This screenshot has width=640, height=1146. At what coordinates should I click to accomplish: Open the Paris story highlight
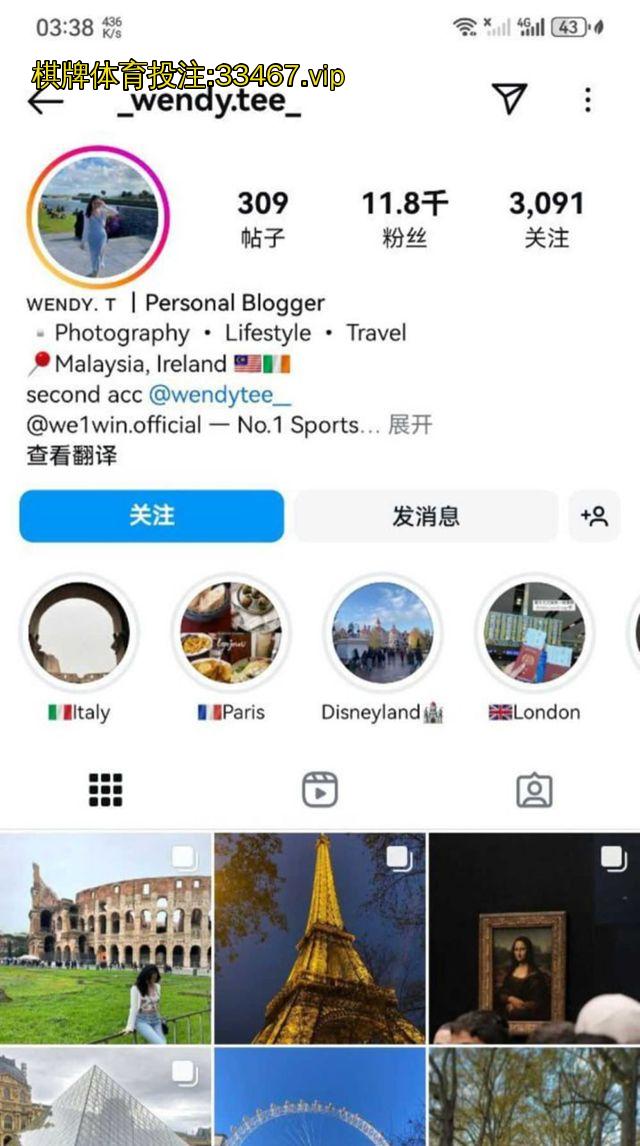pos(231,633)
